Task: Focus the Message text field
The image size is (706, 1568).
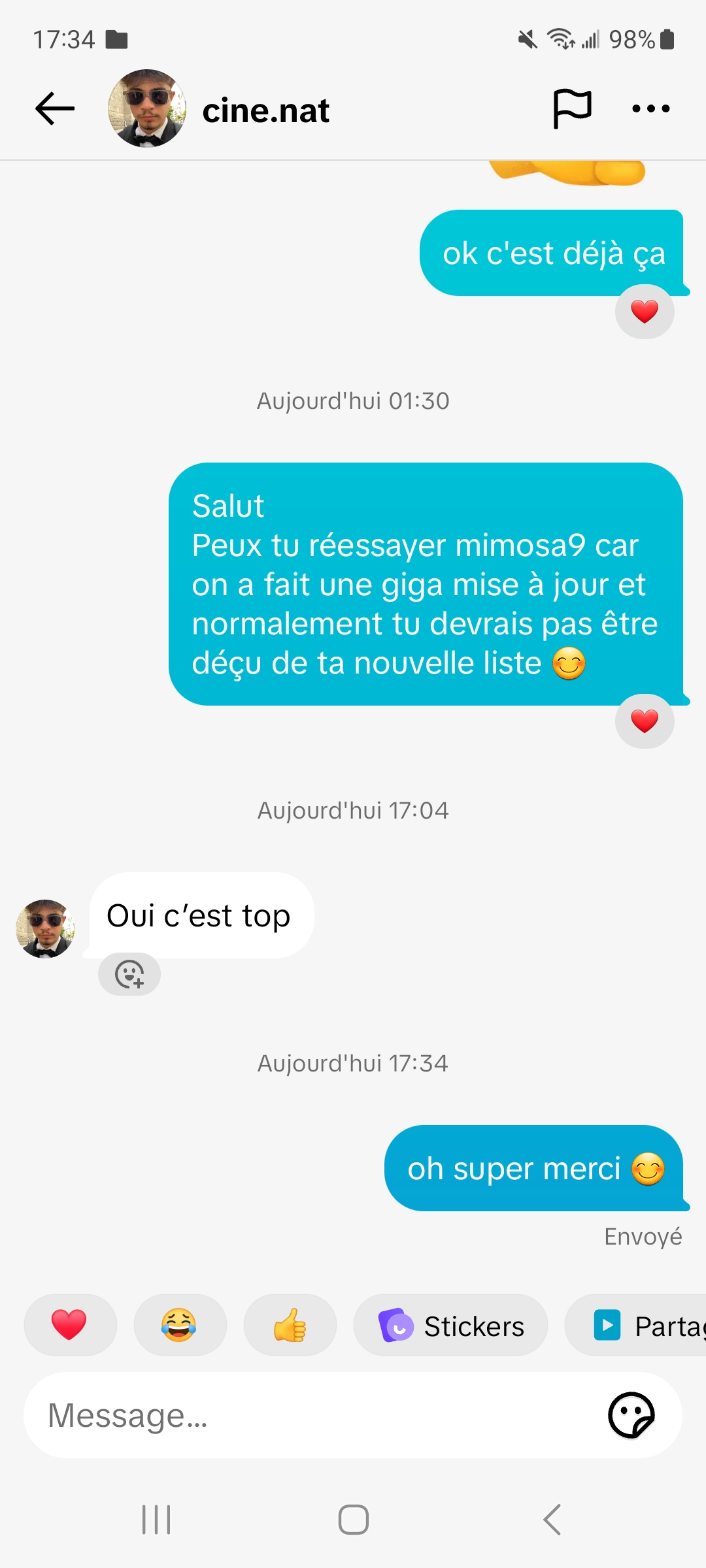Action: pyautogui.click(x=314, y=1416)
